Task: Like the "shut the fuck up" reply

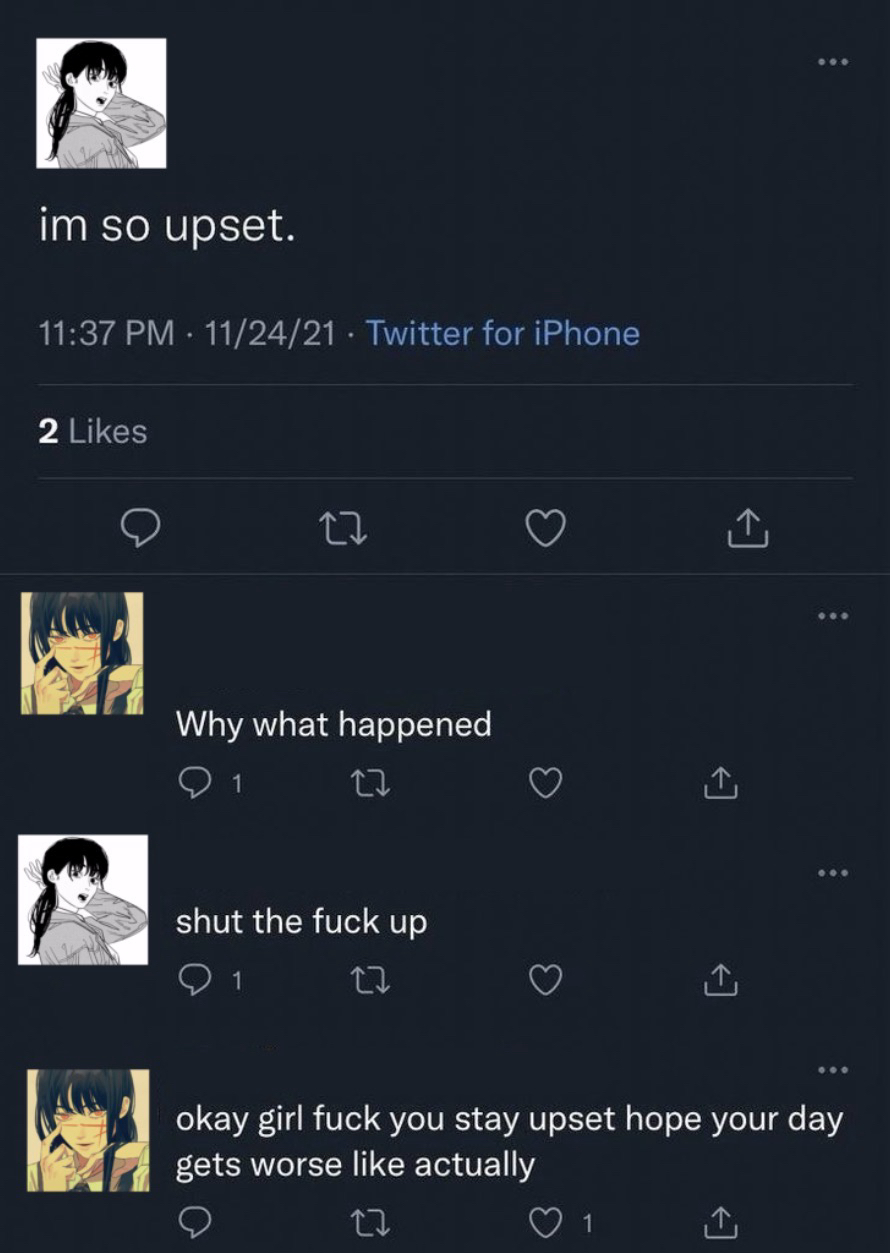Action: [545, 981]
